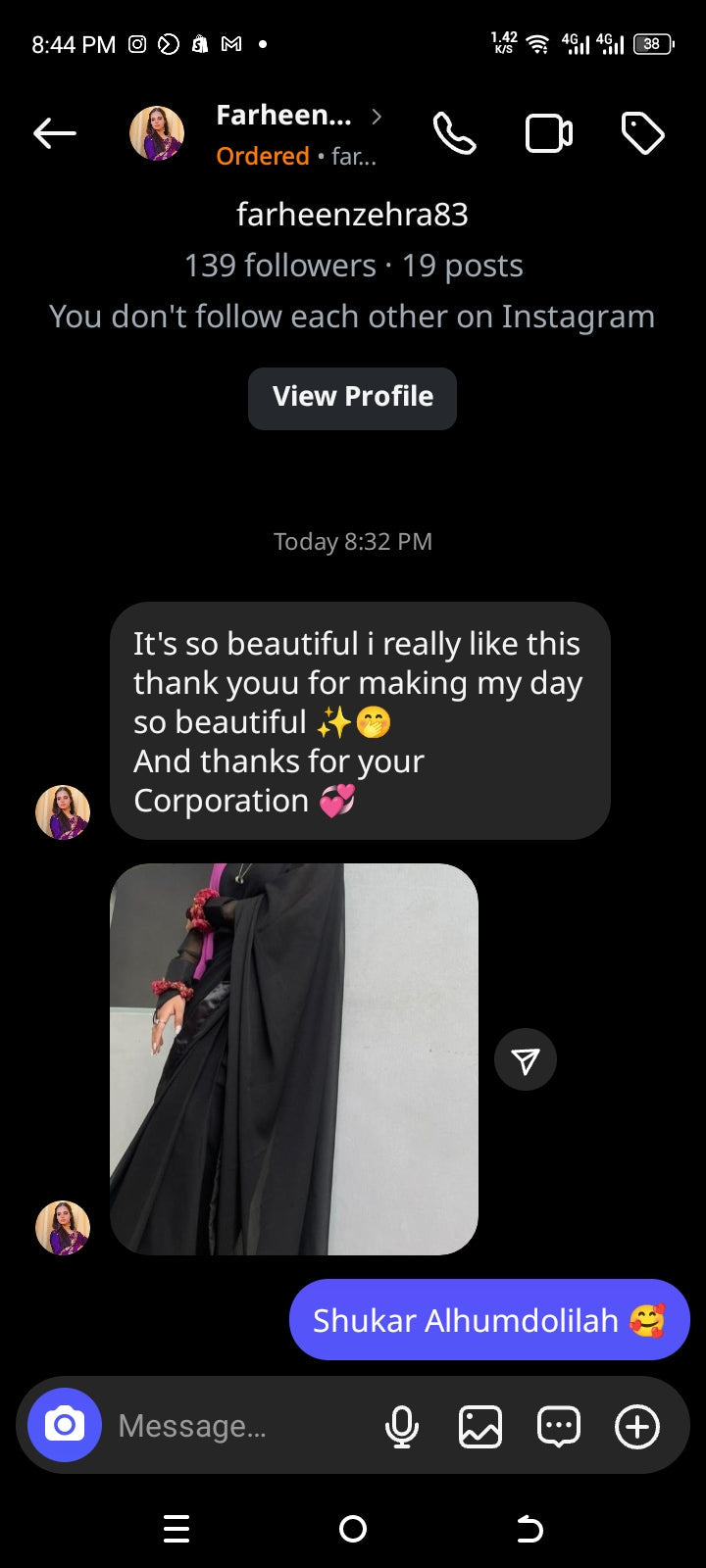Forward the photo using the share icon
706x1568 pixels.
point(526,1059)
